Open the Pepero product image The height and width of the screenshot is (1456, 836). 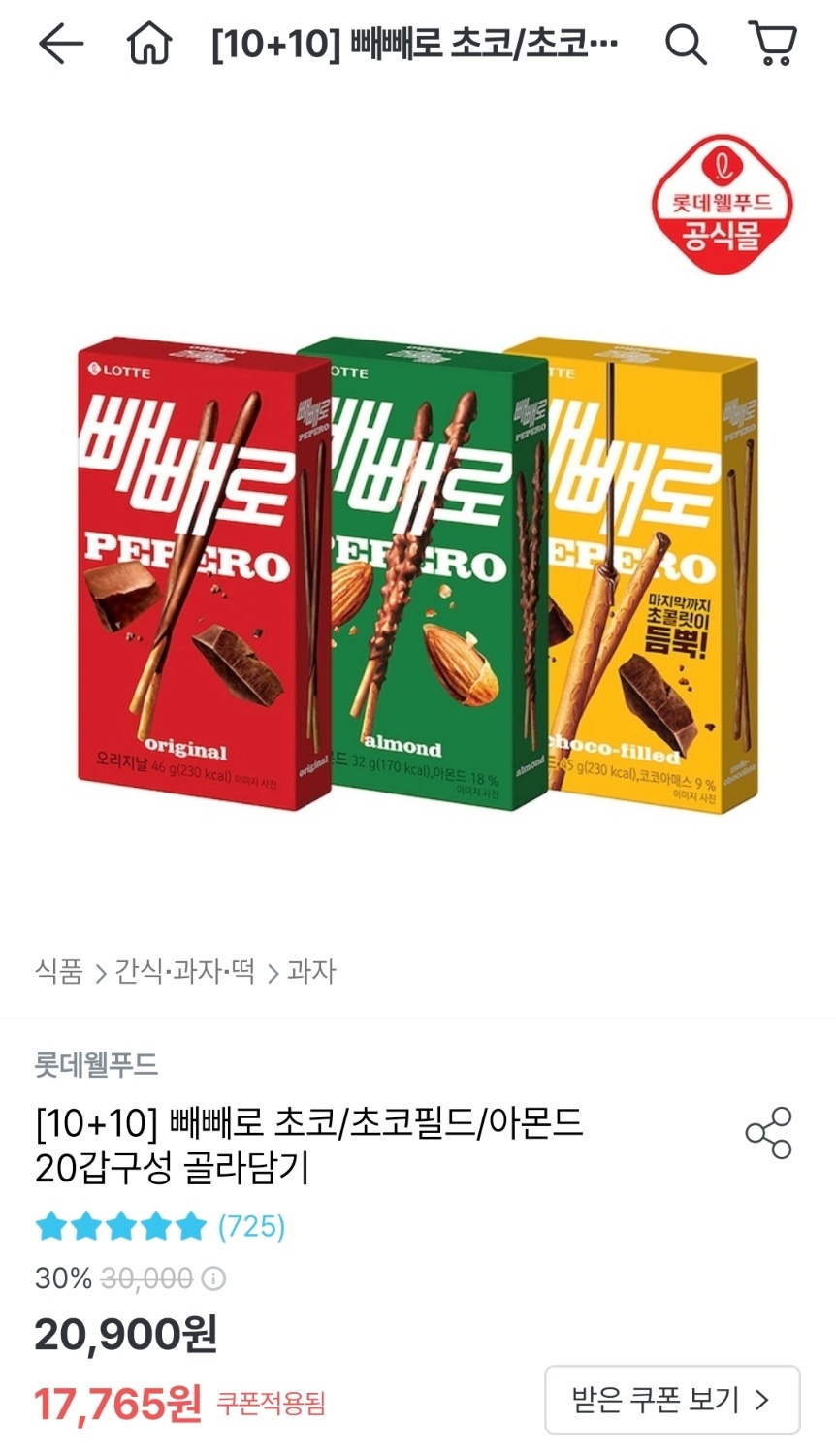coord(417,572)
